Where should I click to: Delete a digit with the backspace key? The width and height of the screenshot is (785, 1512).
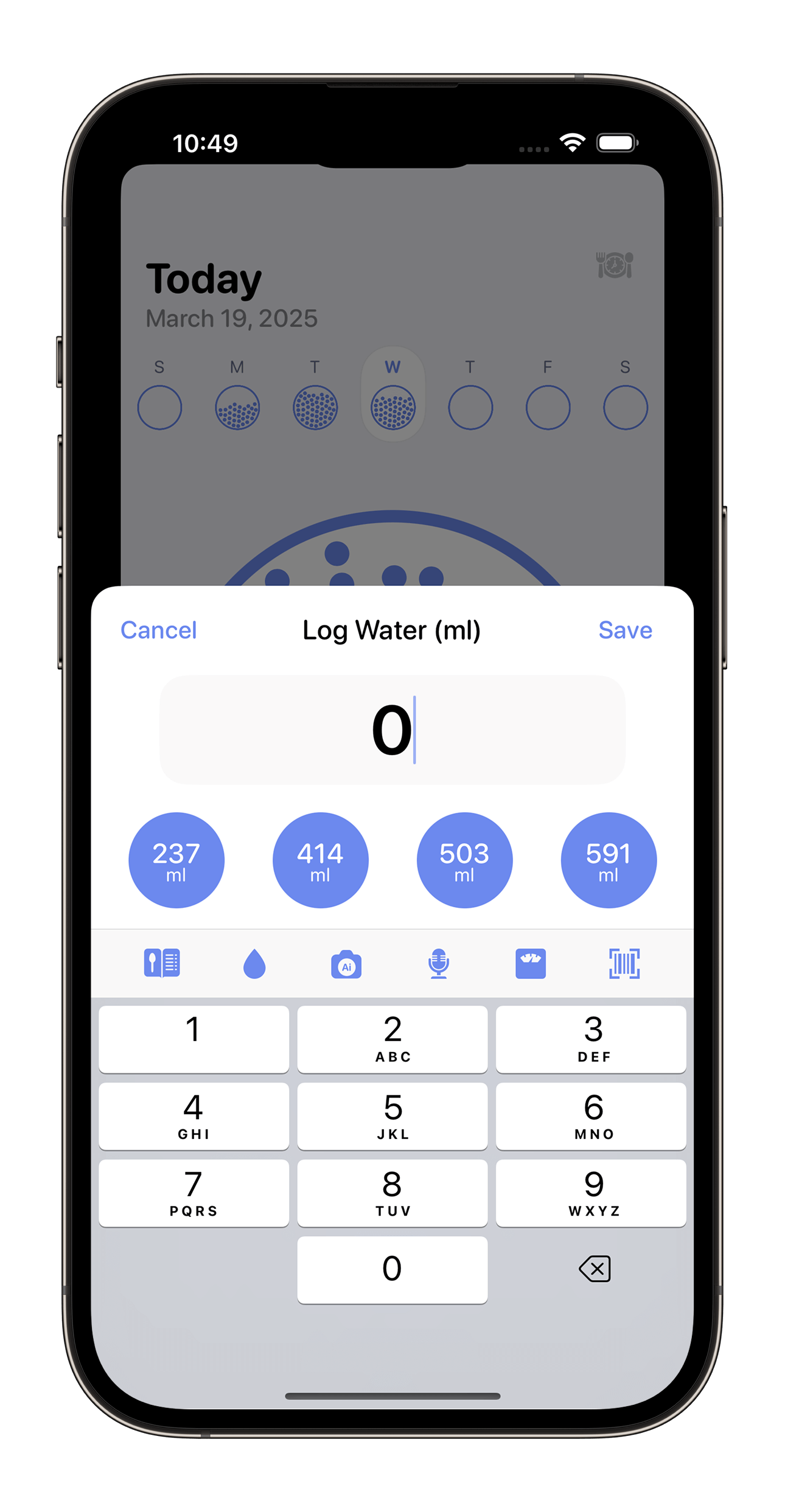595,1269
